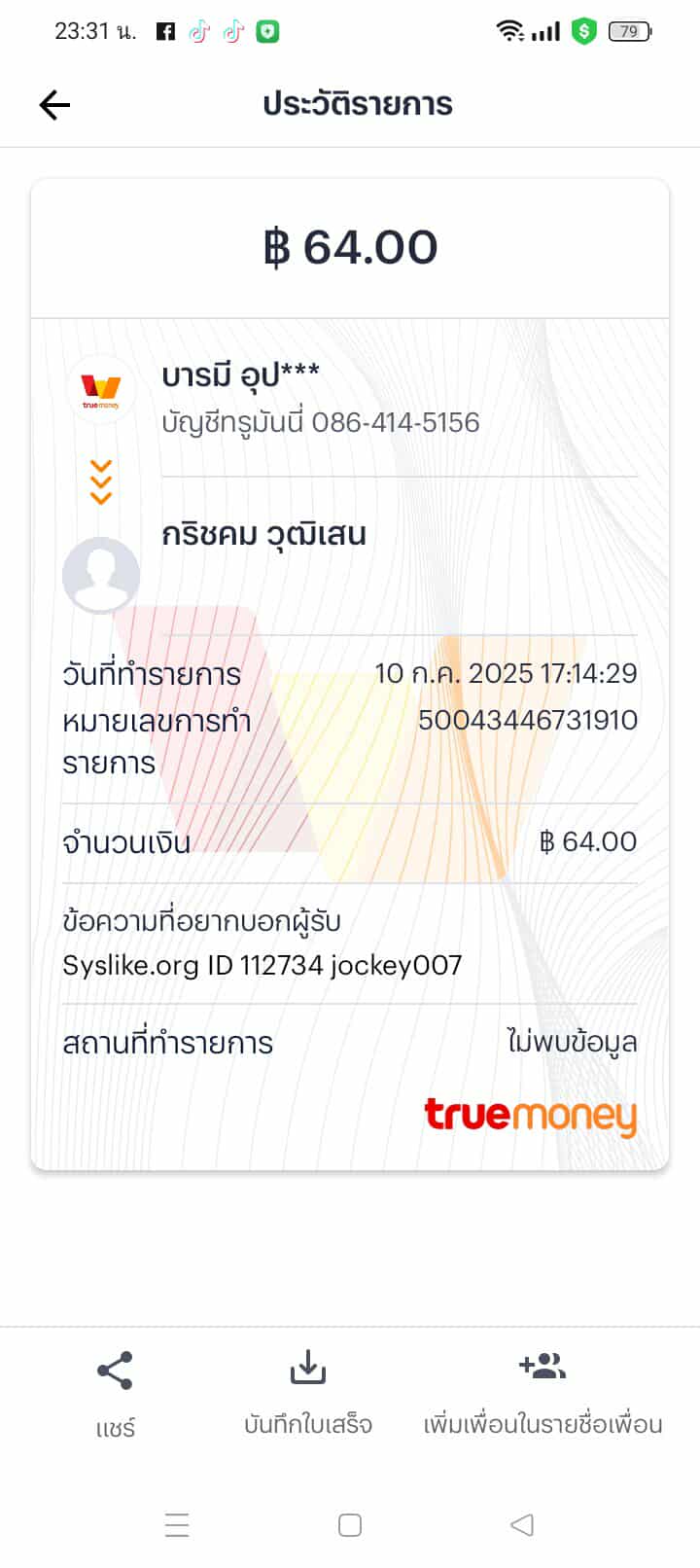700x1568 pixels.
Task: Add recipient via เพิ่มเพื่อนในรายชื่อเพื่อน
Action: click(542, 1393)
